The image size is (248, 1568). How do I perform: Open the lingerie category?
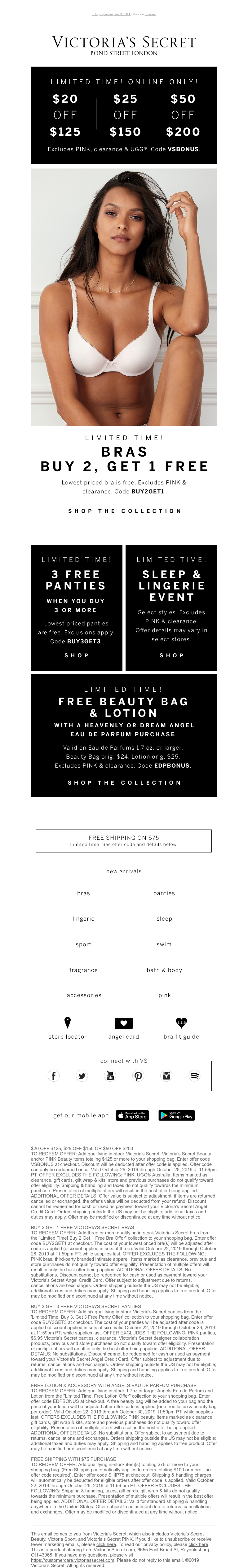click(83, 918)
